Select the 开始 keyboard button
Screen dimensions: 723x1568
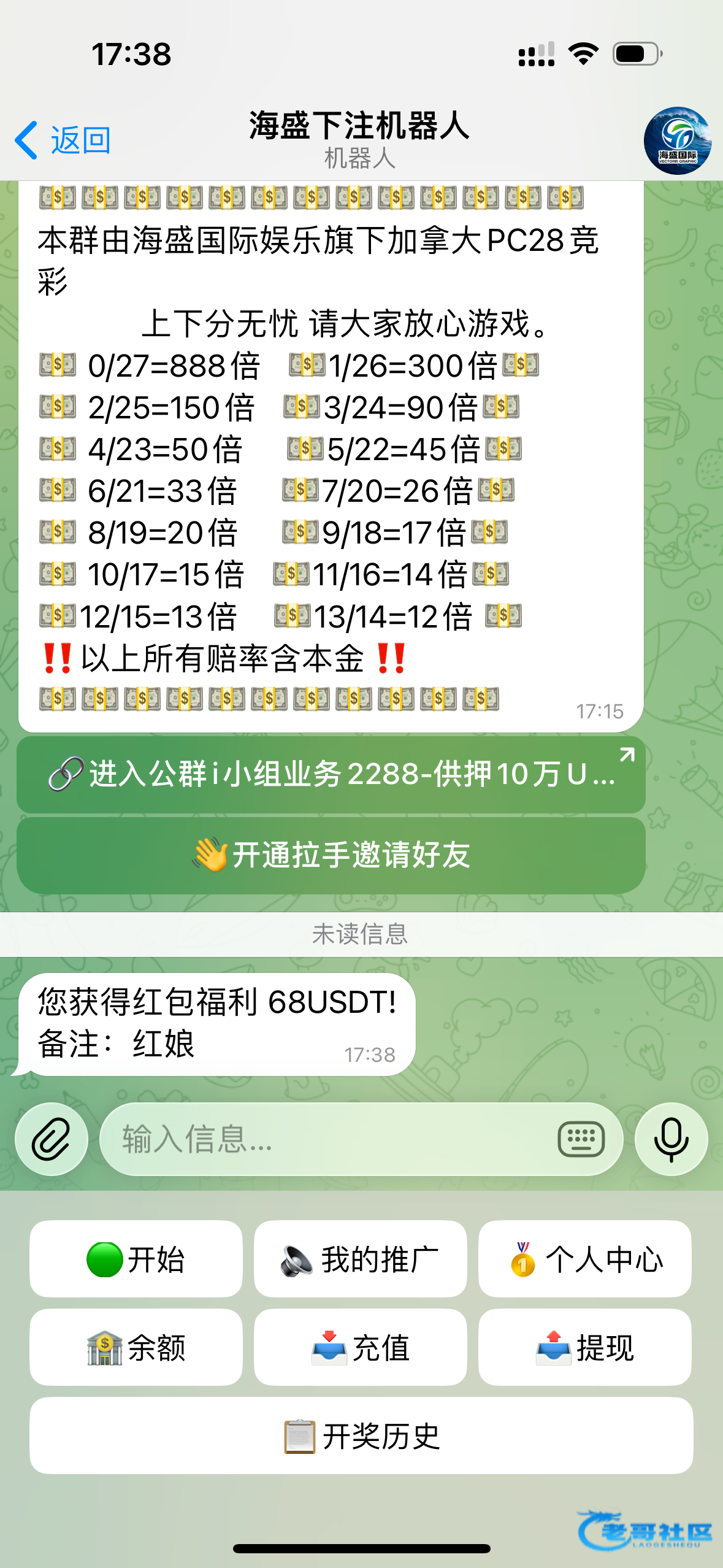136,1259
